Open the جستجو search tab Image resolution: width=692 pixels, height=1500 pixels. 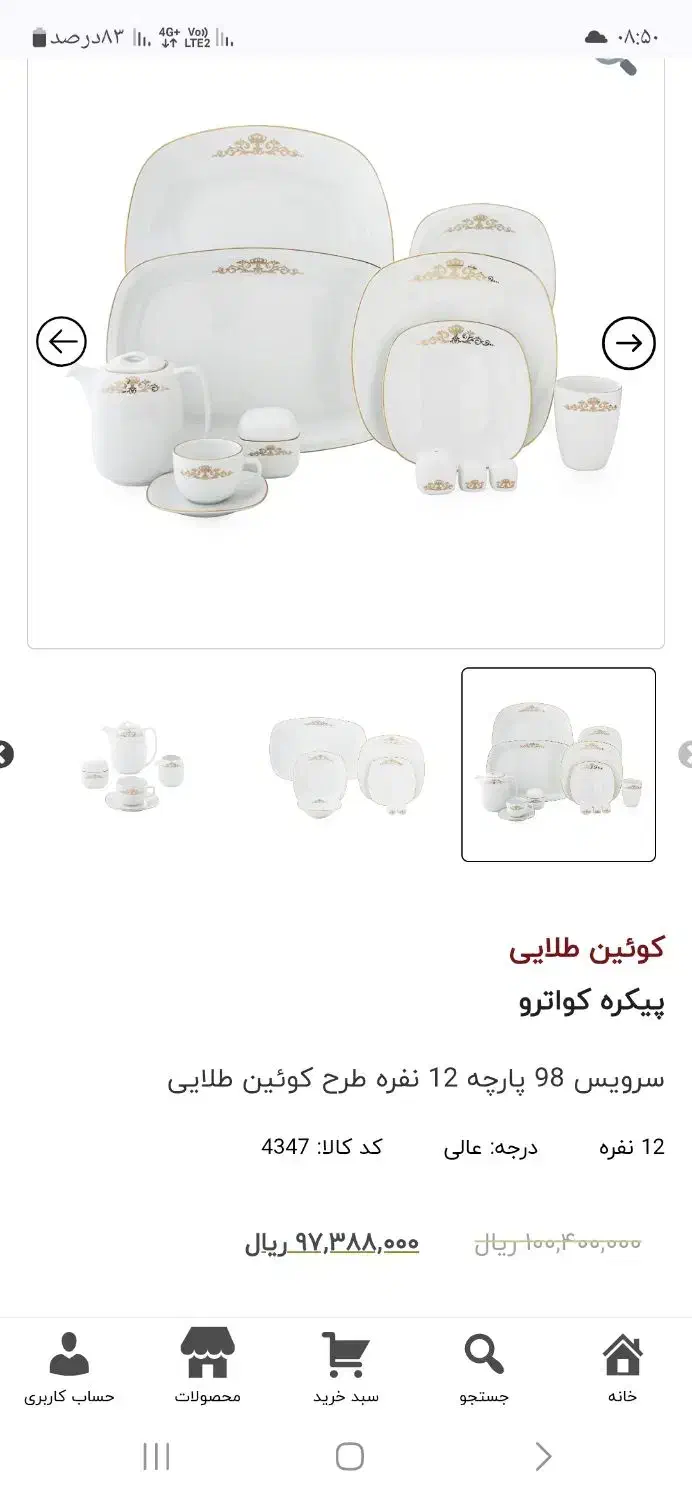(x=484, y=1368)
